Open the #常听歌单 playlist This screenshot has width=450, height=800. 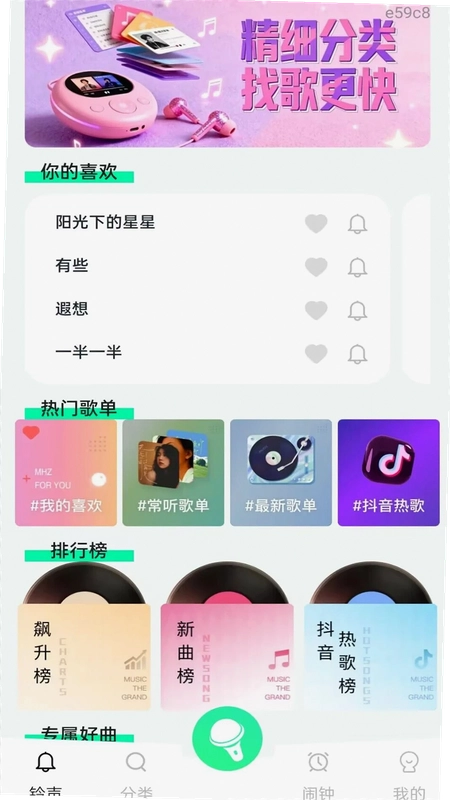pos(173,472)
